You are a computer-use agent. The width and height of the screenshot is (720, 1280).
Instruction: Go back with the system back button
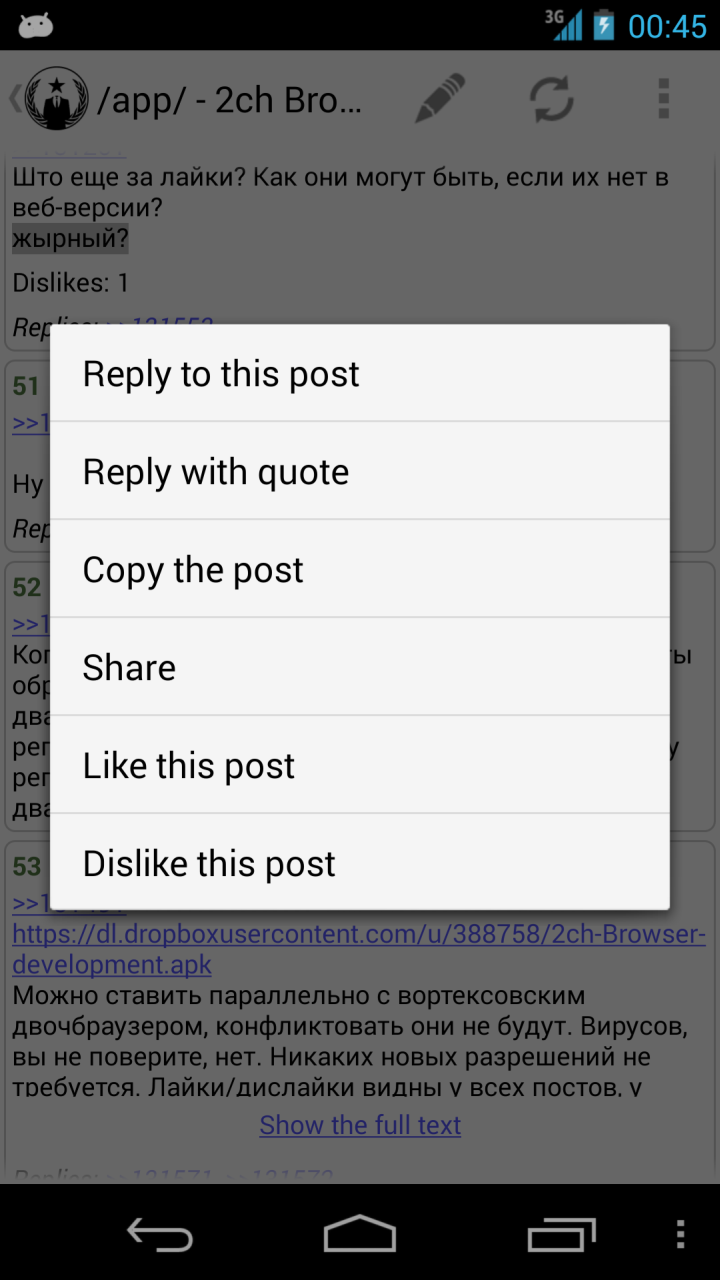click(160, 1233)
